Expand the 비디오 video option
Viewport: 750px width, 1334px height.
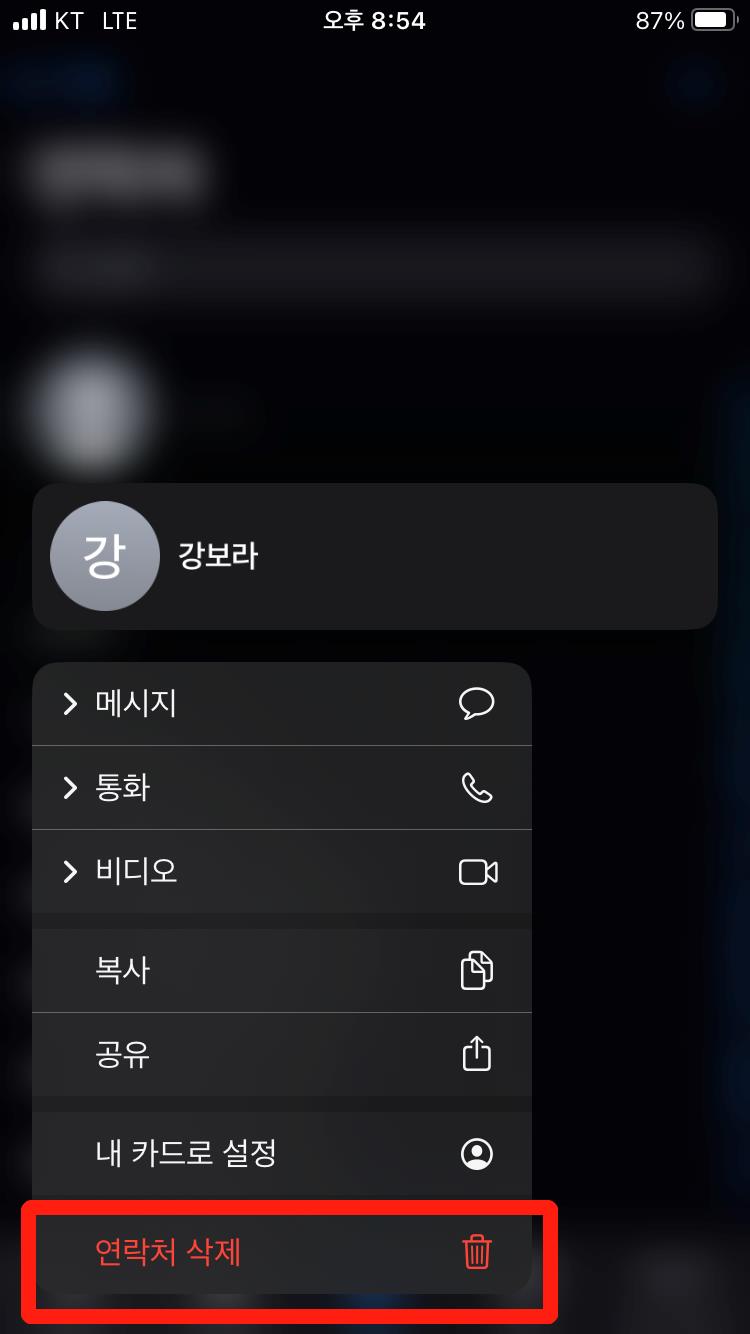282,872
